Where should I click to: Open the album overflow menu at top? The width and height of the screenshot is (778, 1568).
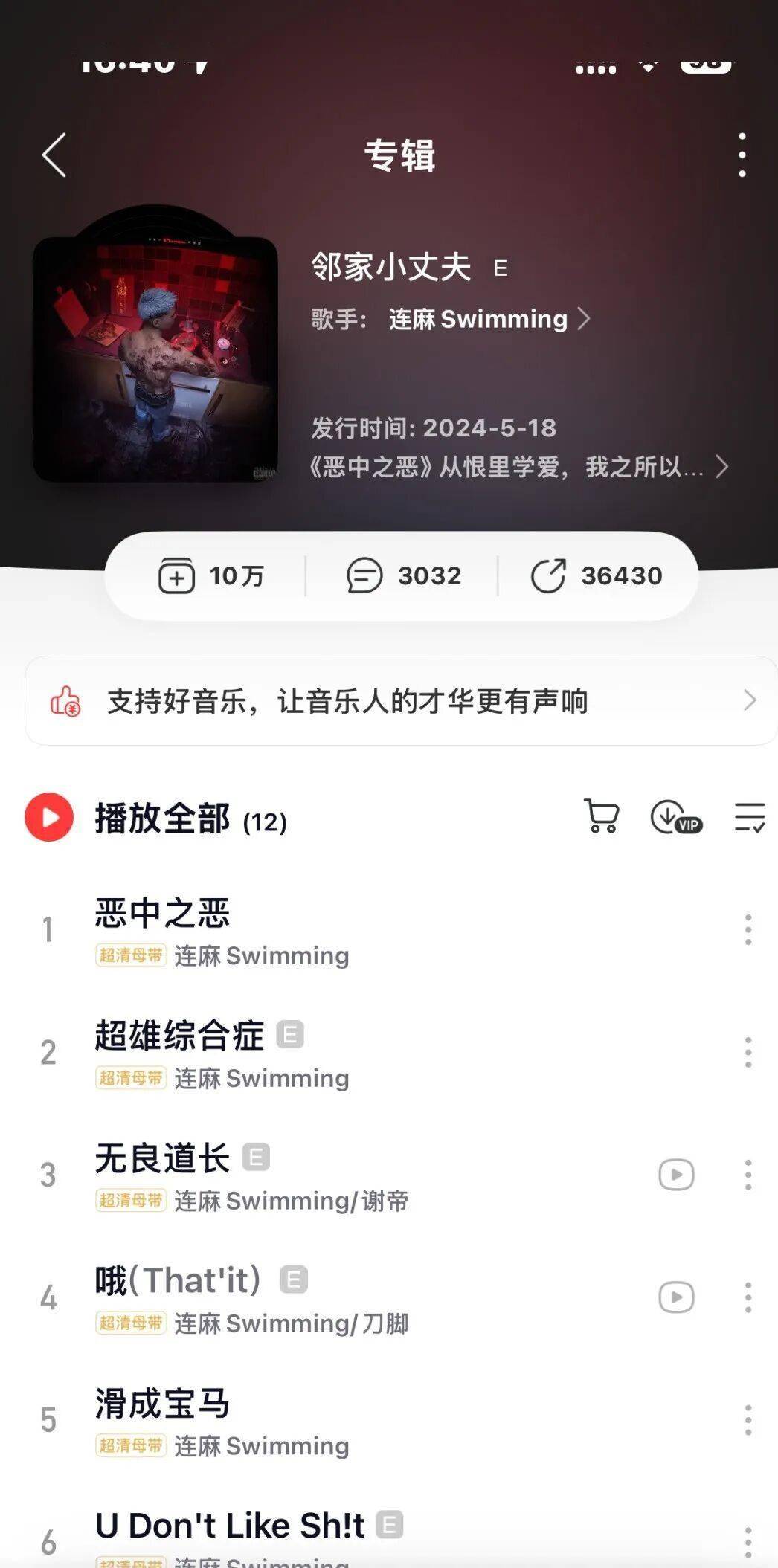pos(742,155)
